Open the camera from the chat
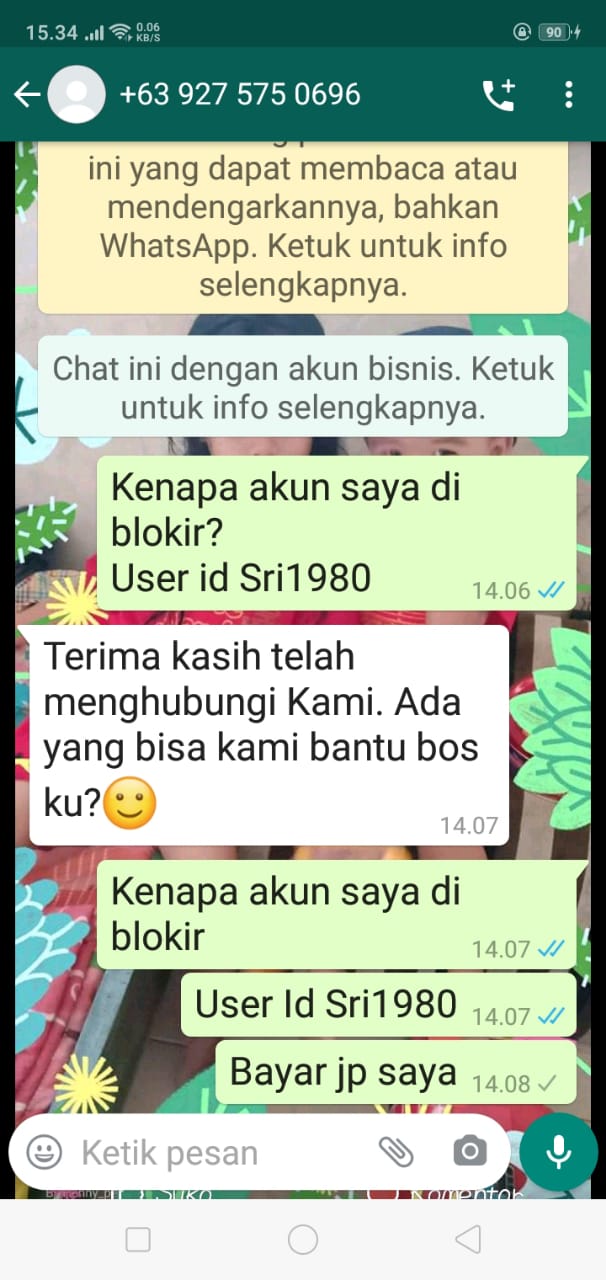The image size is (606, 1280). pos(469,1152)
